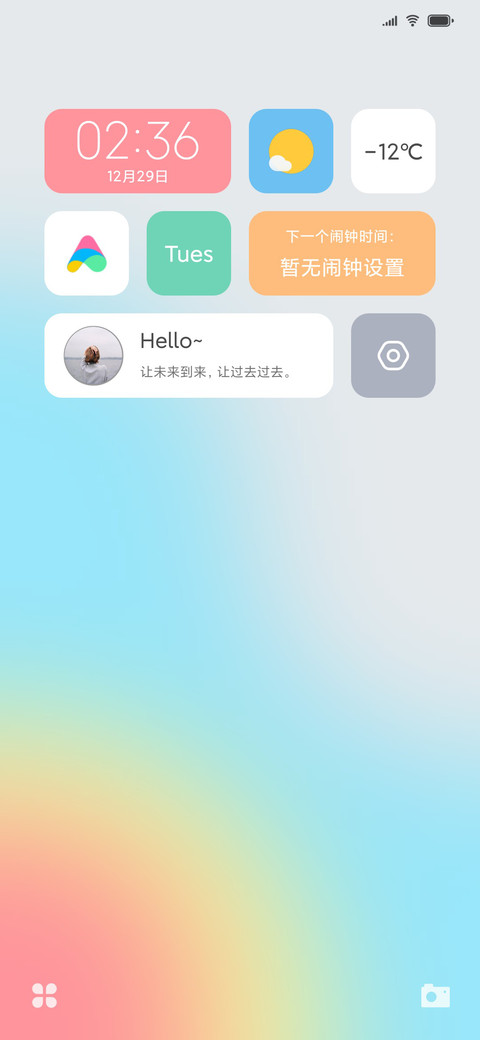The width and height of the screenshot is (480, 1040).
Task: Launch the colorful A-logo app tile
Action: click(x=87, y=253)
